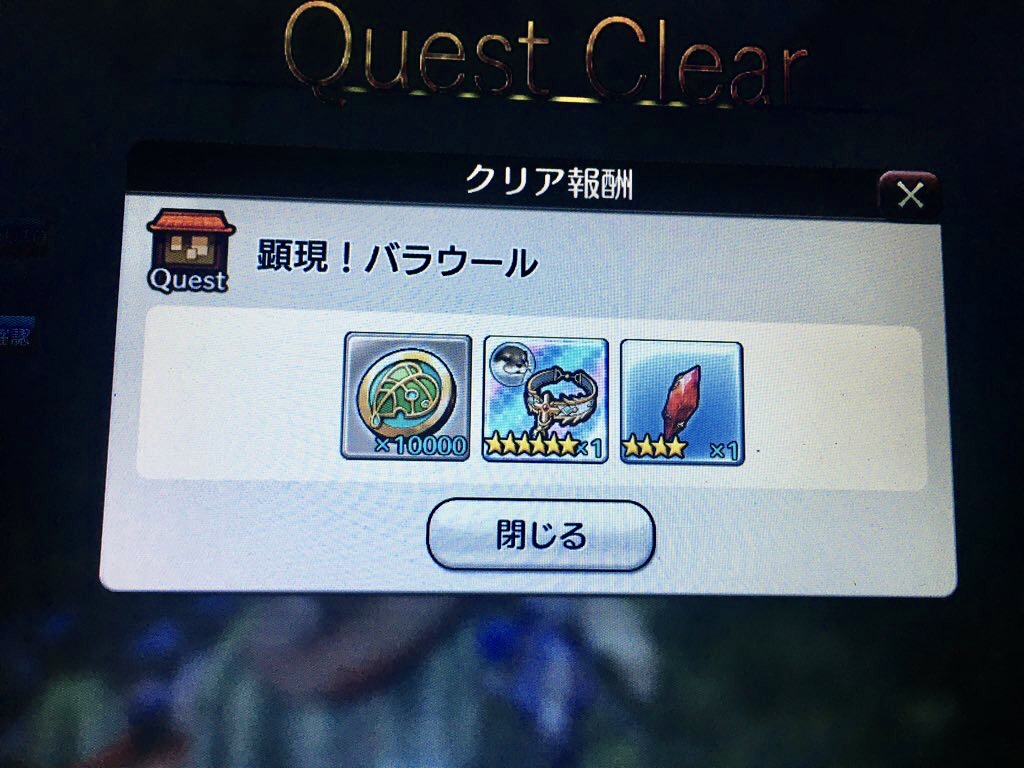Open the green medal x10000 reward

pos(407,397)
